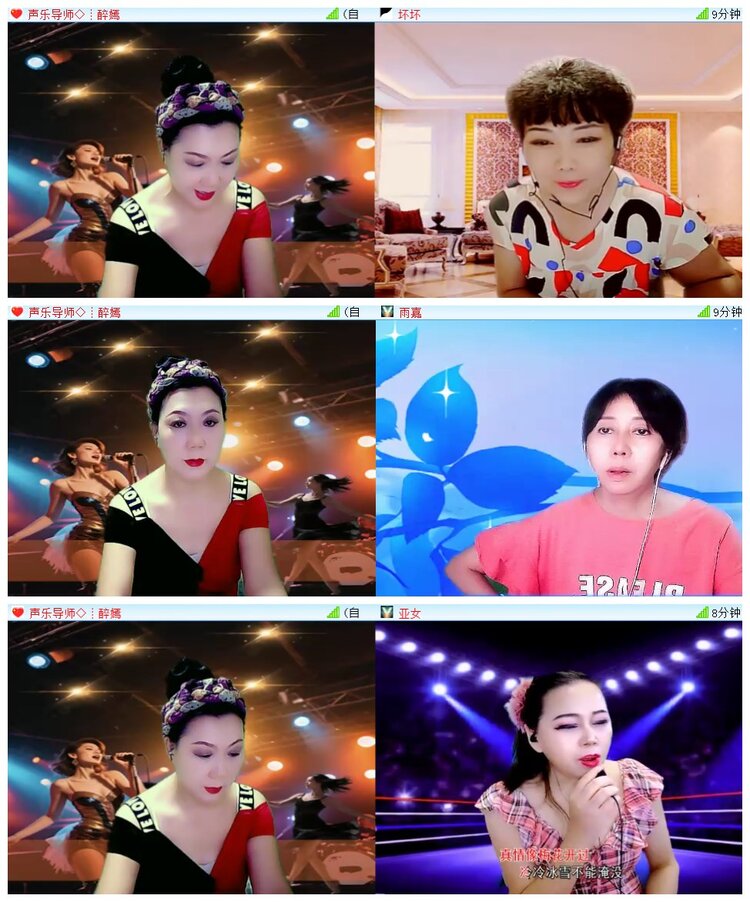750x902 pixels.
Task: Click the 雨嘉 username link
Action: click(x=408, y=310)
